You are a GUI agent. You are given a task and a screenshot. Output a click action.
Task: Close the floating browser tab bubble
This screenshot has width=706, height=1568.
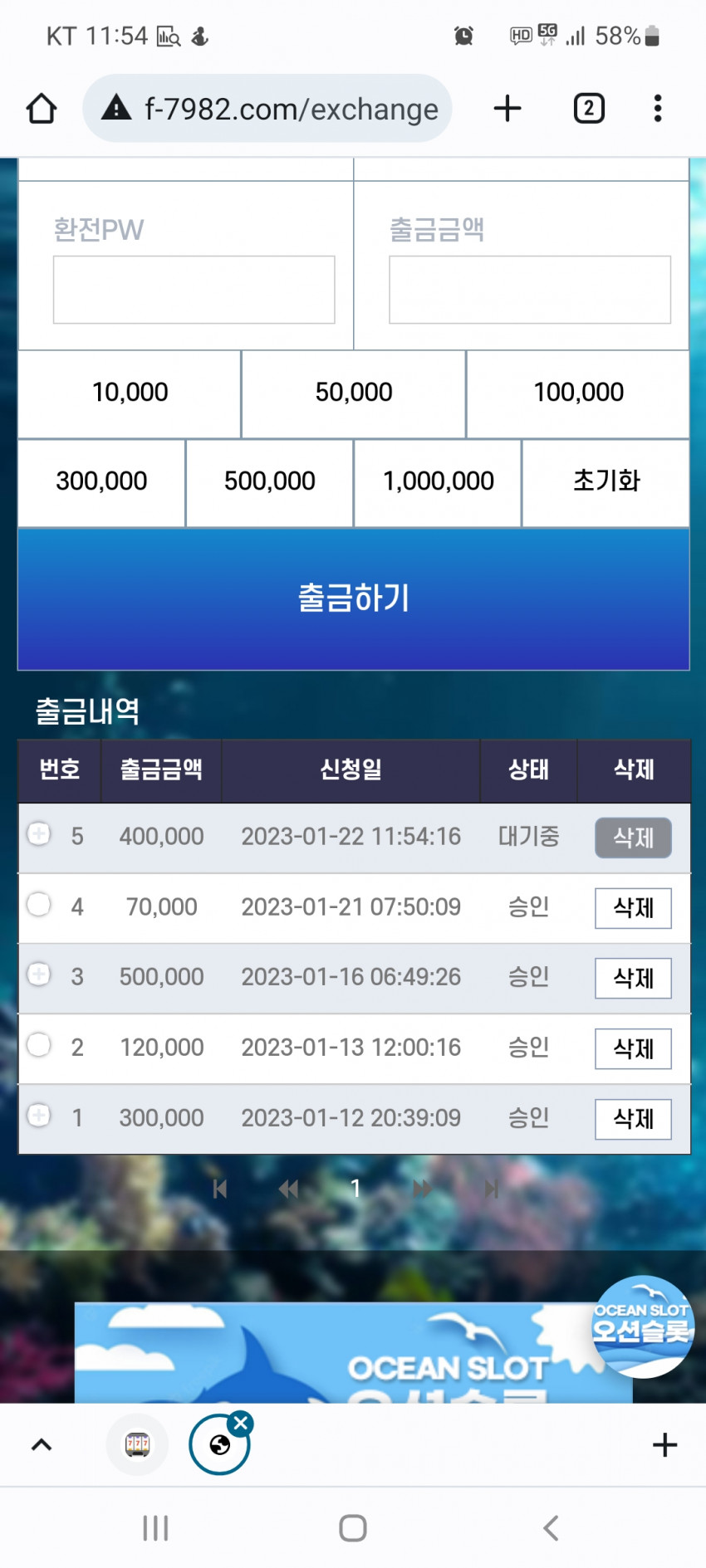tap(241, 1423)
